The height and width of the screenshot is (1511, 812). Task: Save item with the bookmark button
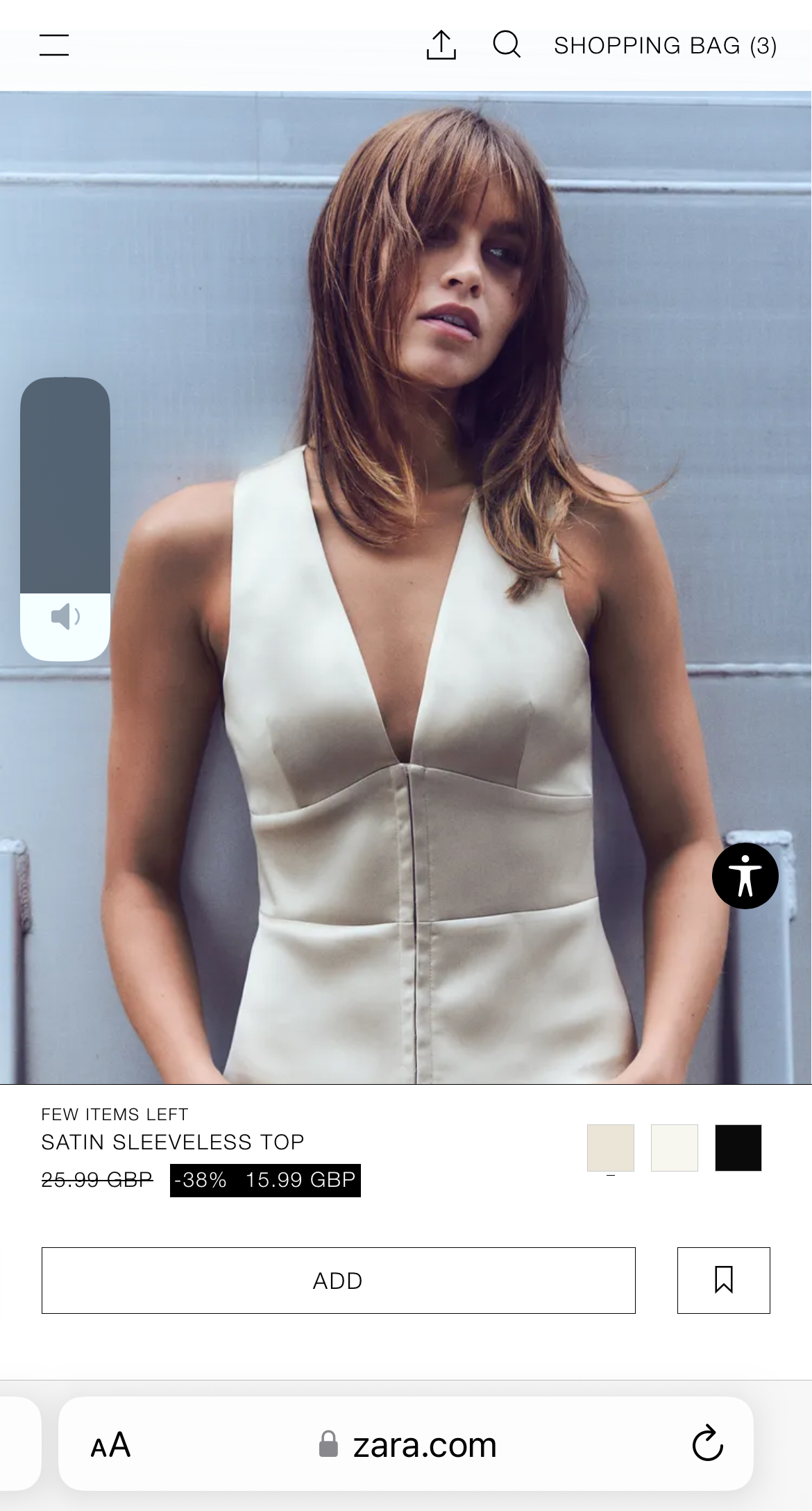723,1281
